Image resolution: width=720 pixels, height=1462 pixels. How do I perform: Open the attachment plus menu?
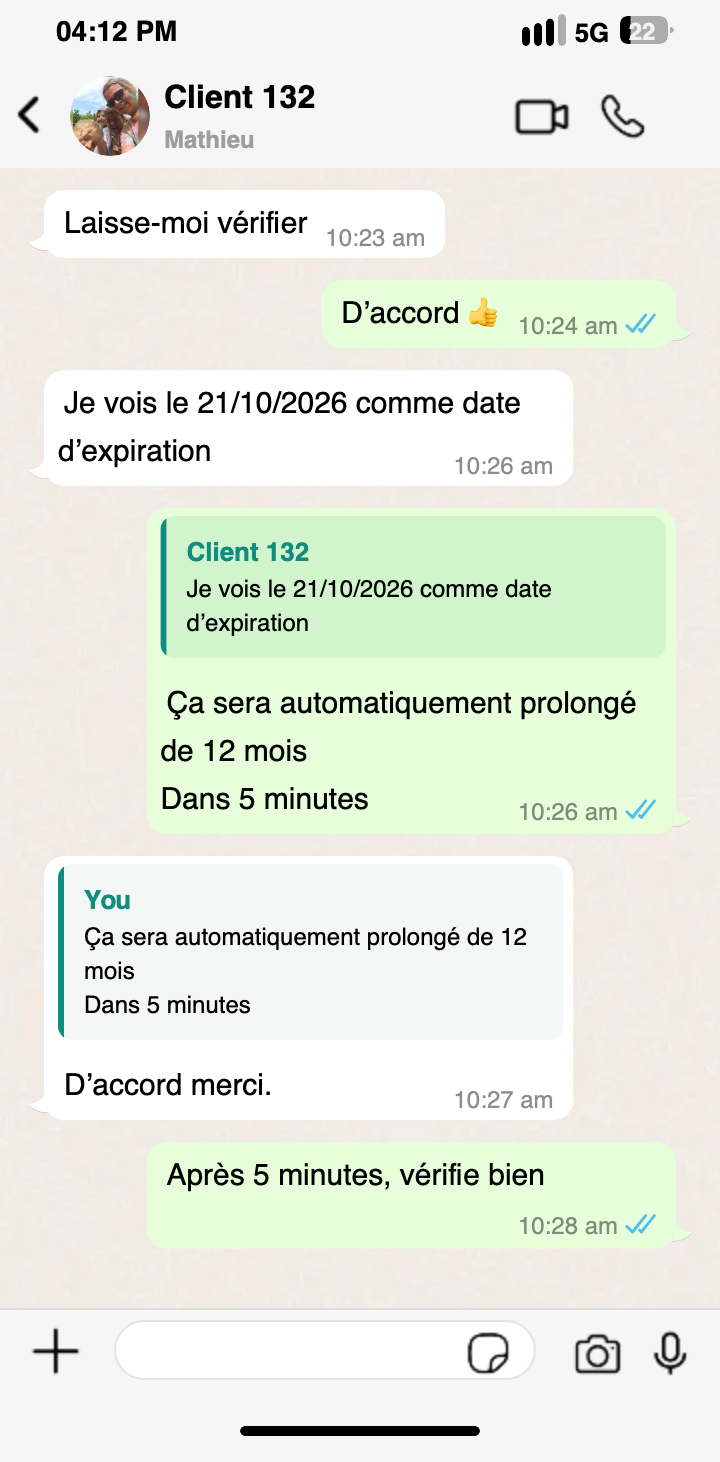(x=56, y=1350)
